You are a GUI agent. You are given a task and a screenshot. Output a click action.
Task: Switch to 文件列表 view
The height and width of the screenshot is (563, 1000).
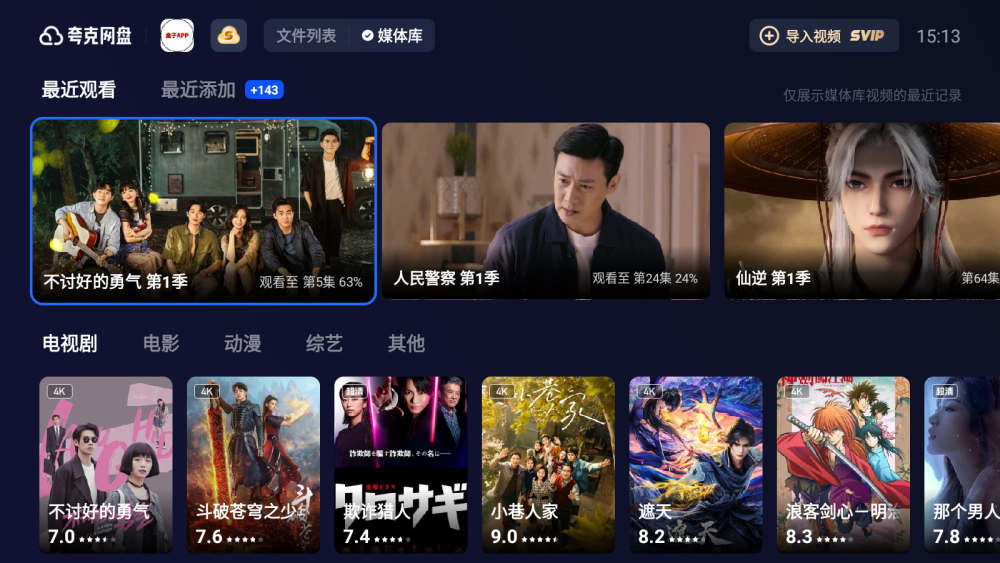click(x=306, y=36)
